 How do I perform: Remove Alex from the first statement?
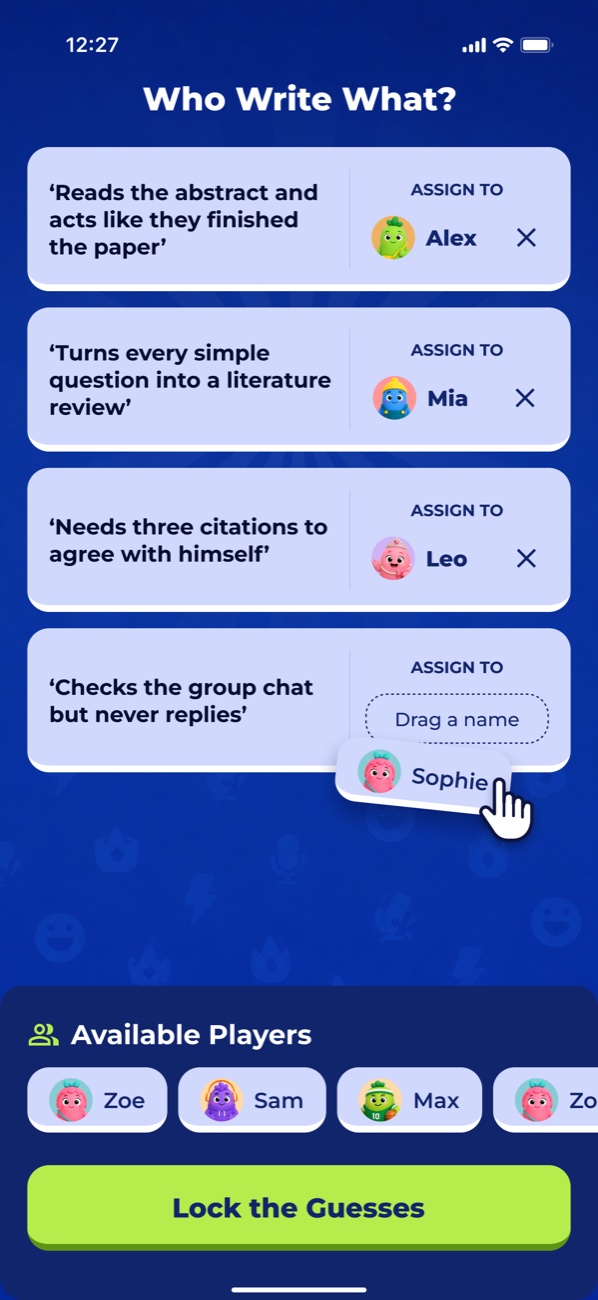pos(526,238)
